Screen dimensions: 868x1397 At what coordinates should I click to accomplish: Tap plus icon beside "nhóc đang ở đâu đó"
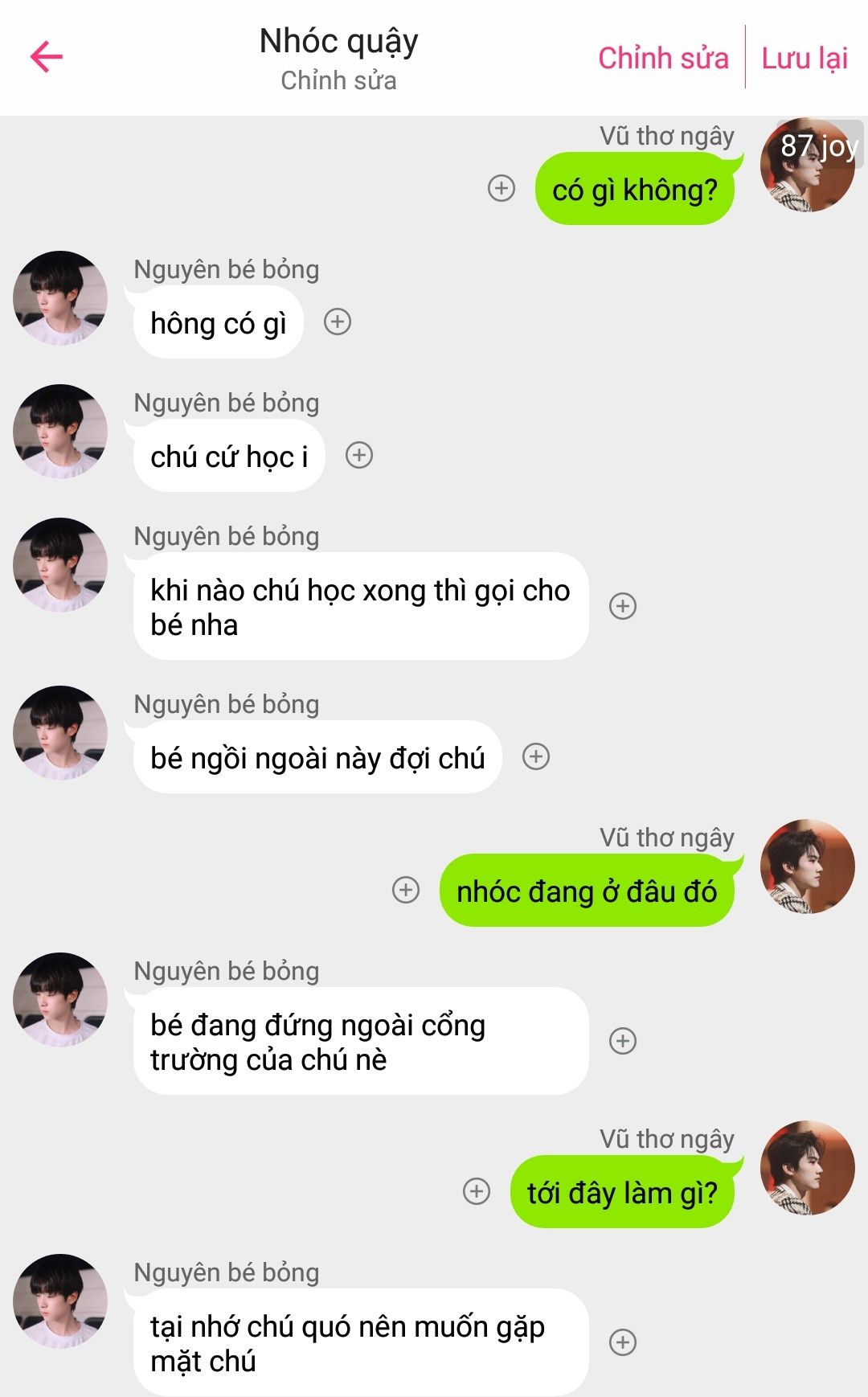(406, 890)
